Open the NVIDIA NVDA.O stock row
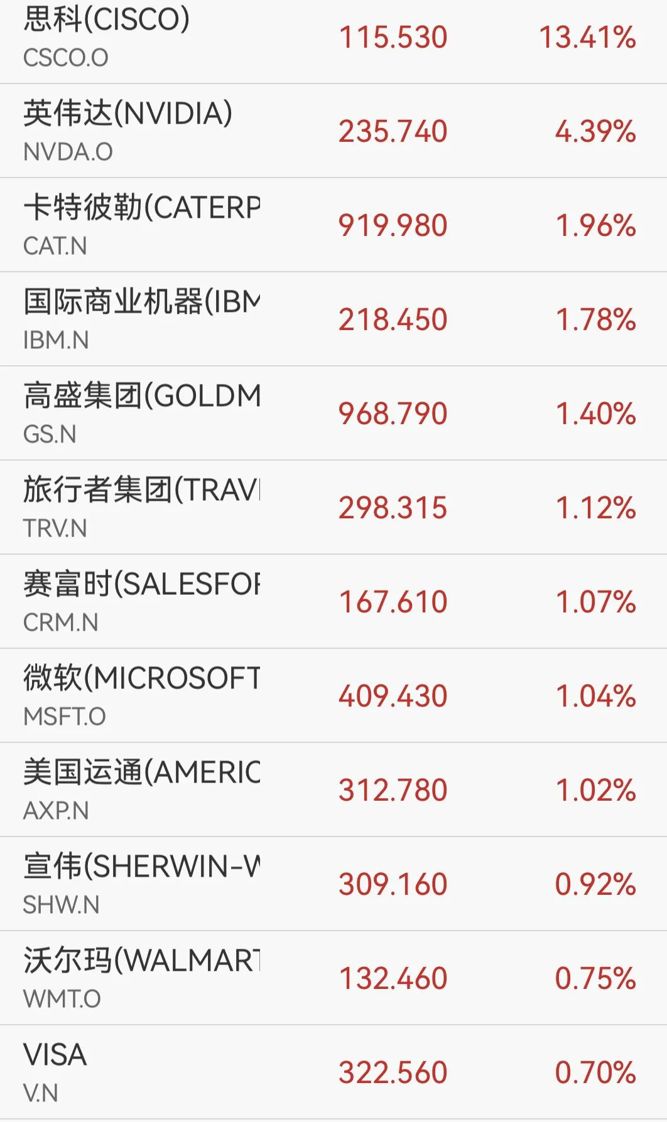Viewport: 667px width, 1122px height. (334, 131)
